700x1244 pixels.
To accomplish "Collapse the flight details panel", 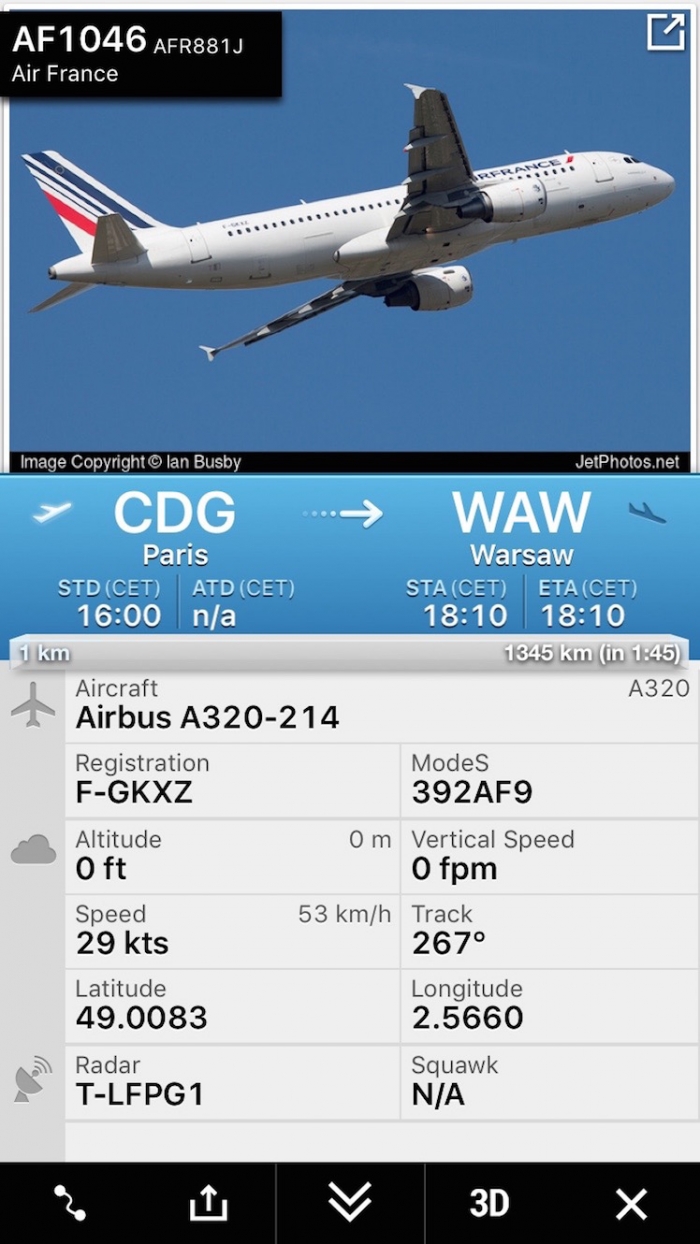I will coord(350,1203).
